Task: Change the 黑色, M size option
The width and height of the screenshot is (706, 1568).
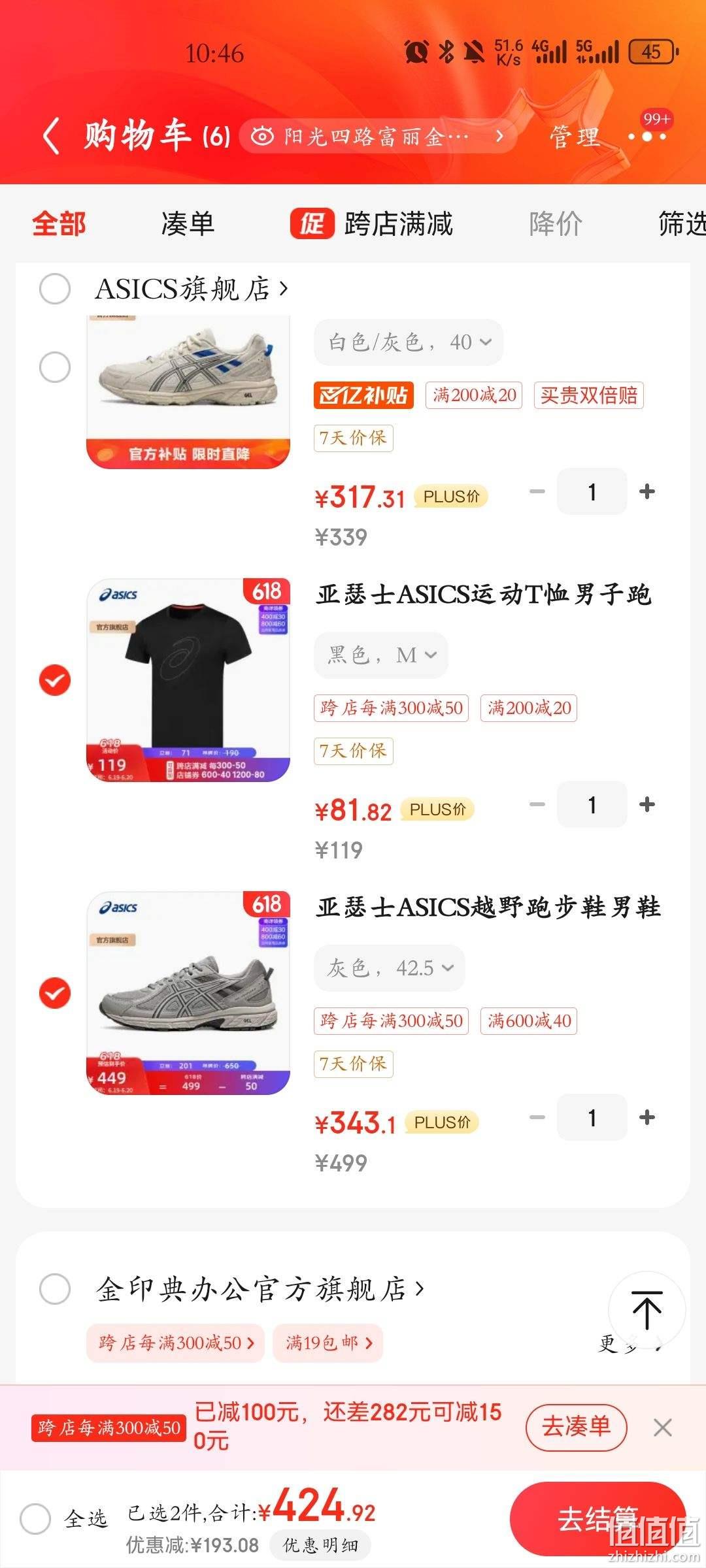Action: click(381, 655)
